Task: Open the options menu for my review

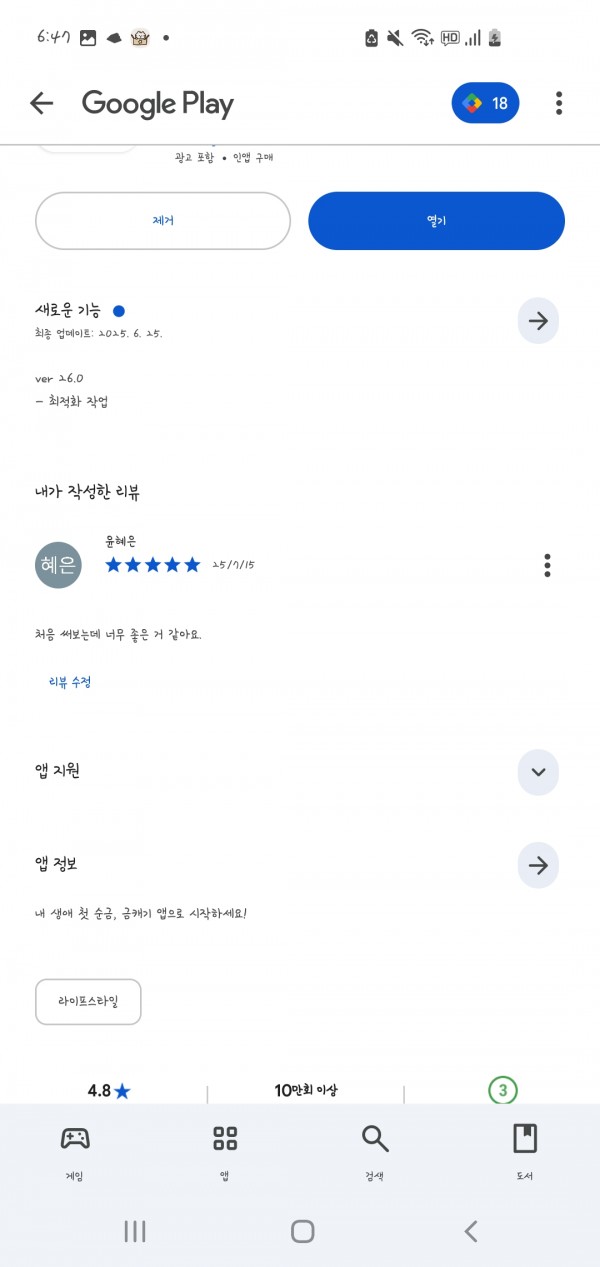Action: (x=547, y=565)
